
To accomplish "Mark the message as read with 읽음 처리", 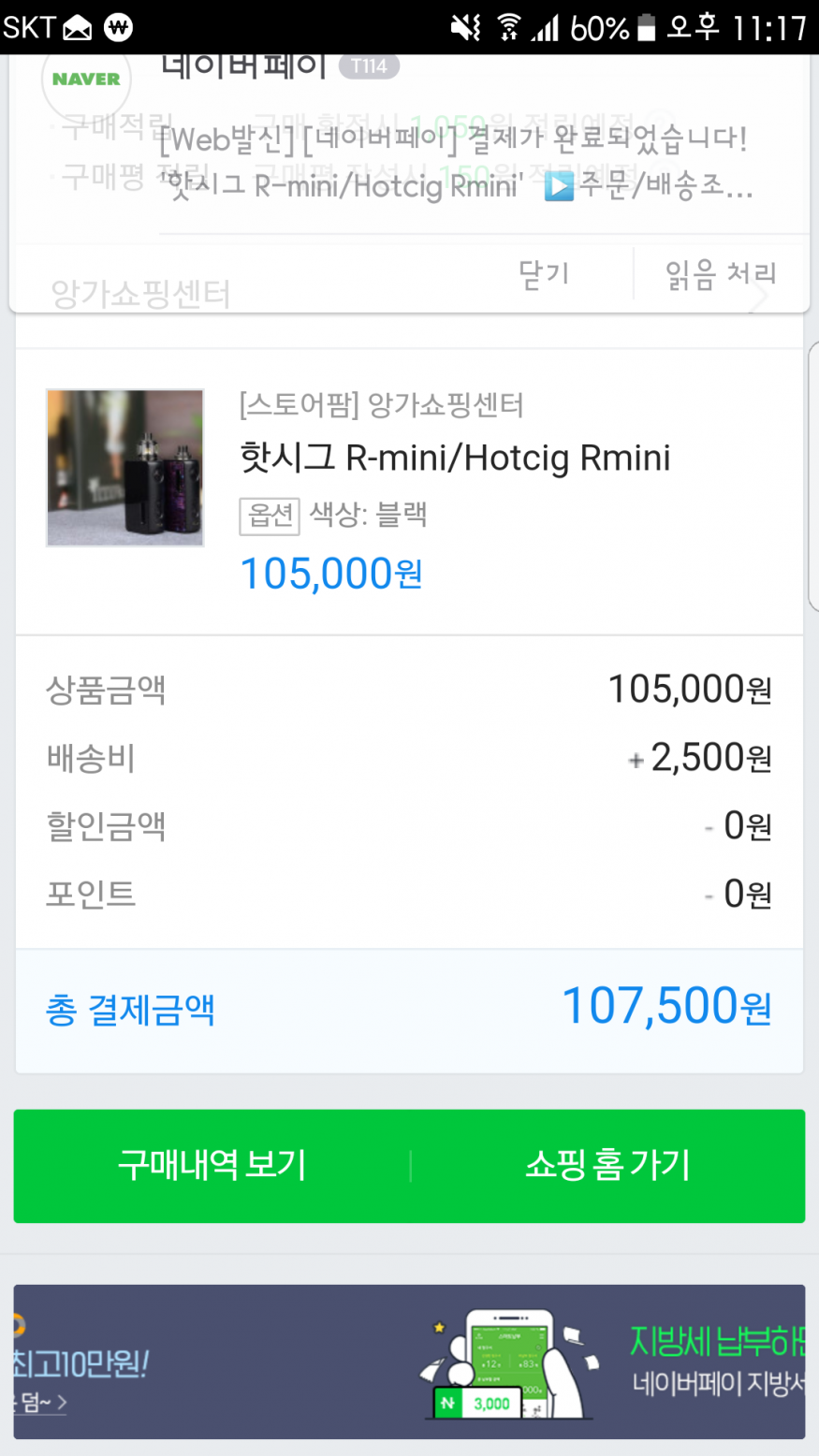I will 721,273.
